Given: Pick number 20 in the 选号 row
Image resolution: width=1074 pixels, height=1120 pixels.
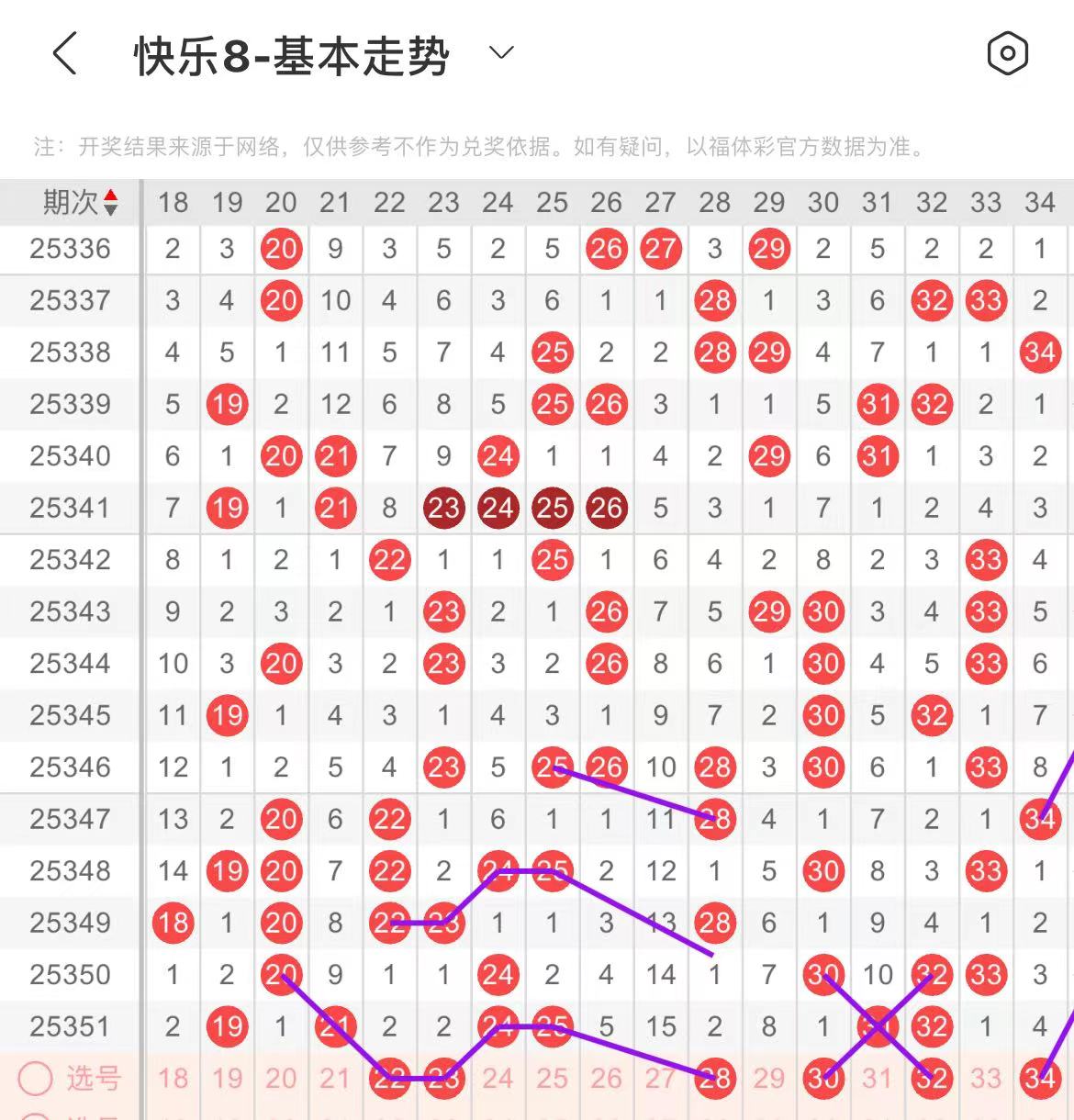Looking at the screenshot, I should pyautogui.click(x=281, y=1079).
